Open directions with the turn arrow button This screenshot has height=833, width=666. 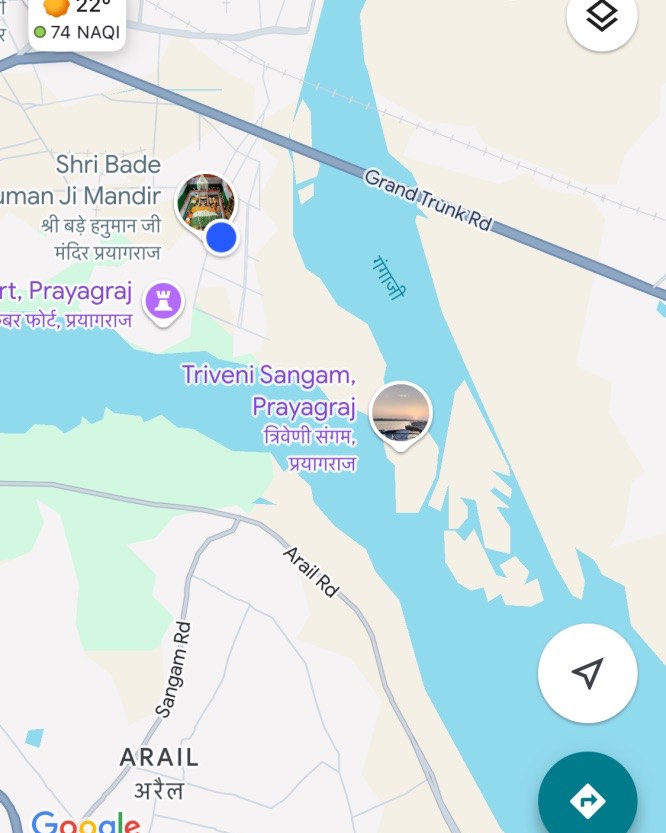point(588,799)
